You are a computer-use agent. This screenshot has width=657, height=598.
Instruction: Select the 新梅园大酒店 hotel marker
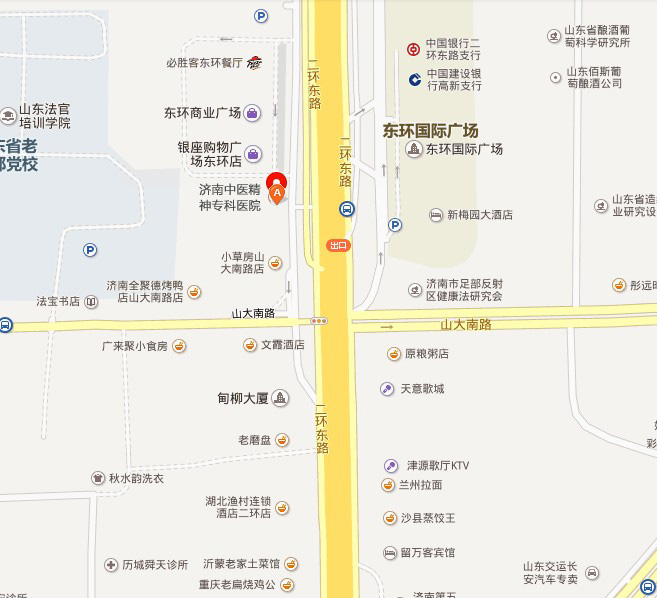(436, 215)
